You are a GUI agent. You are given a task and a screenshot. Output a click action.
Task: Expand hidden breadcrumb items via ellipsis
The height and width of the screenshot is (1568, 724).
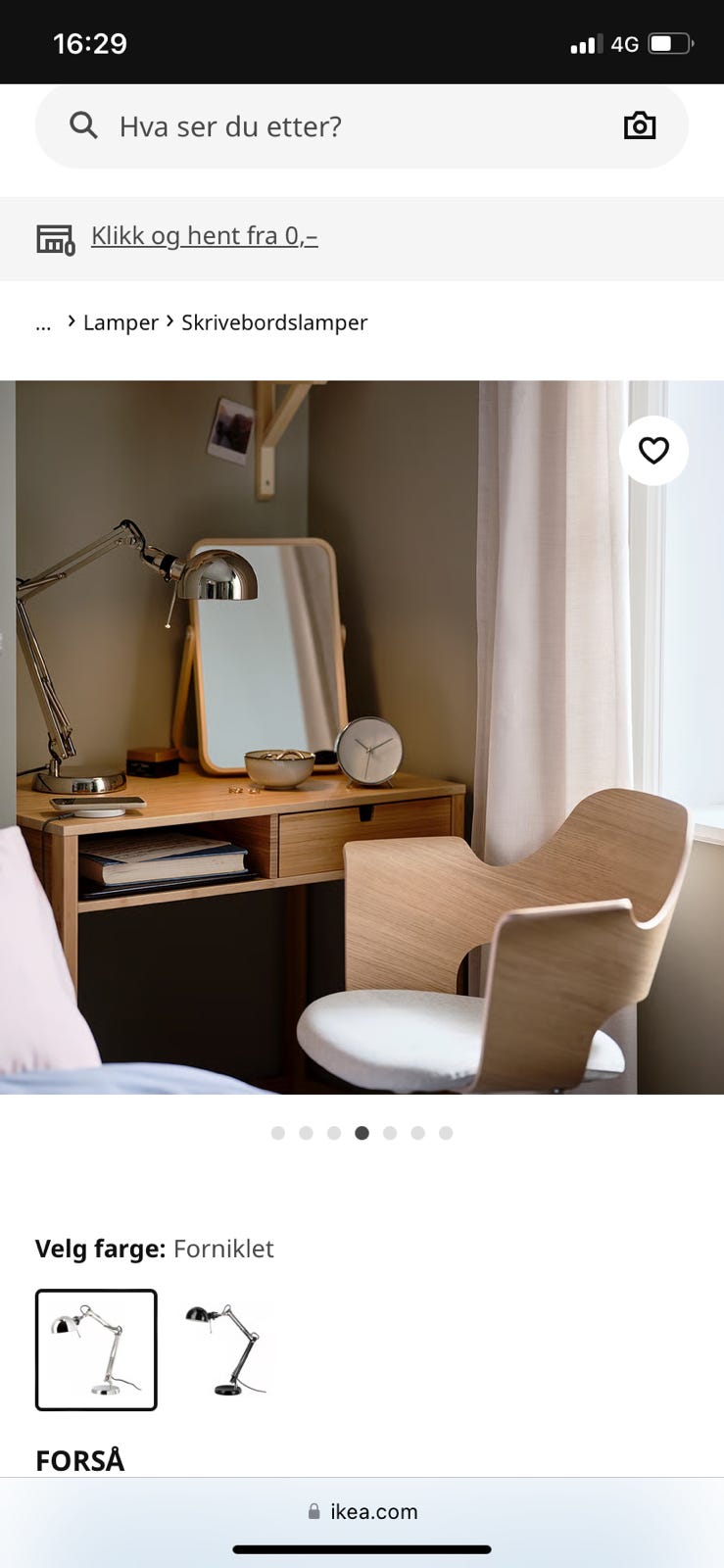pos(43,322)
